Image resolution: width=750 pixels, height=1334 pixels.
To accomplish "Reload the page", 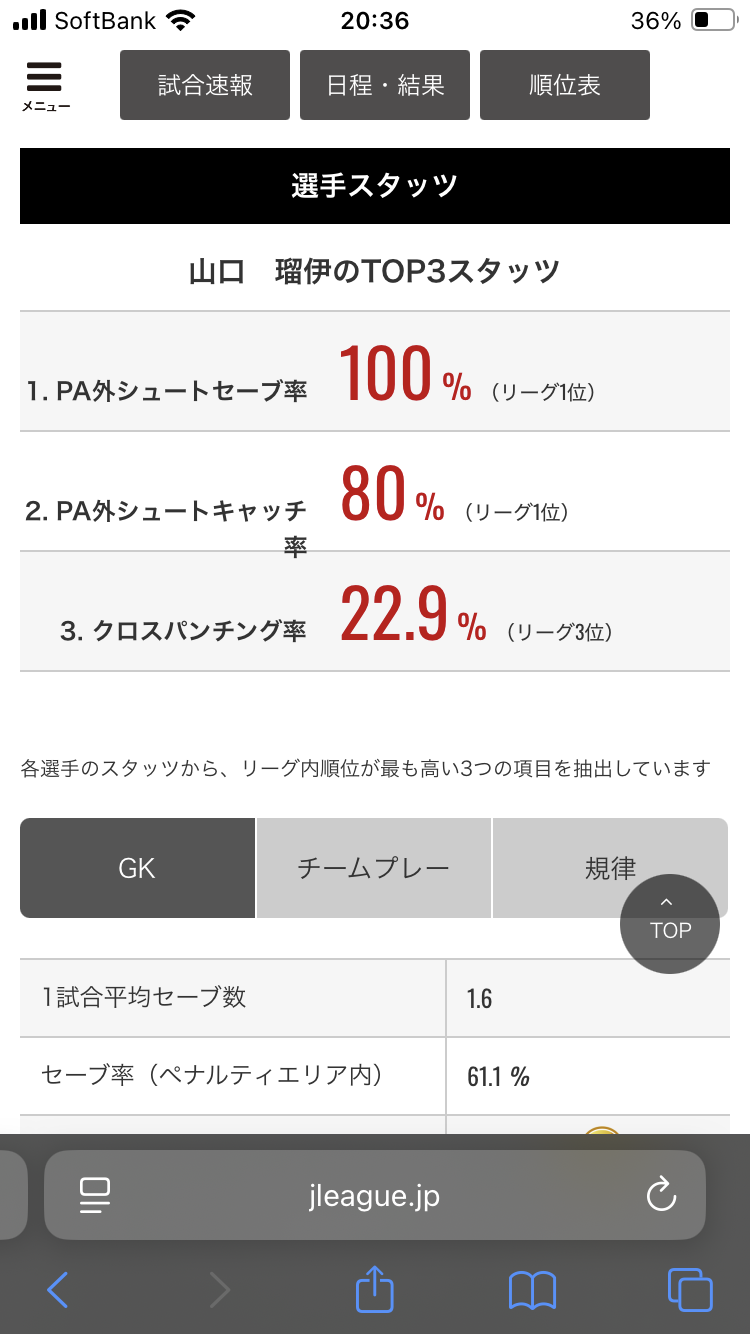I will 661,1195.
